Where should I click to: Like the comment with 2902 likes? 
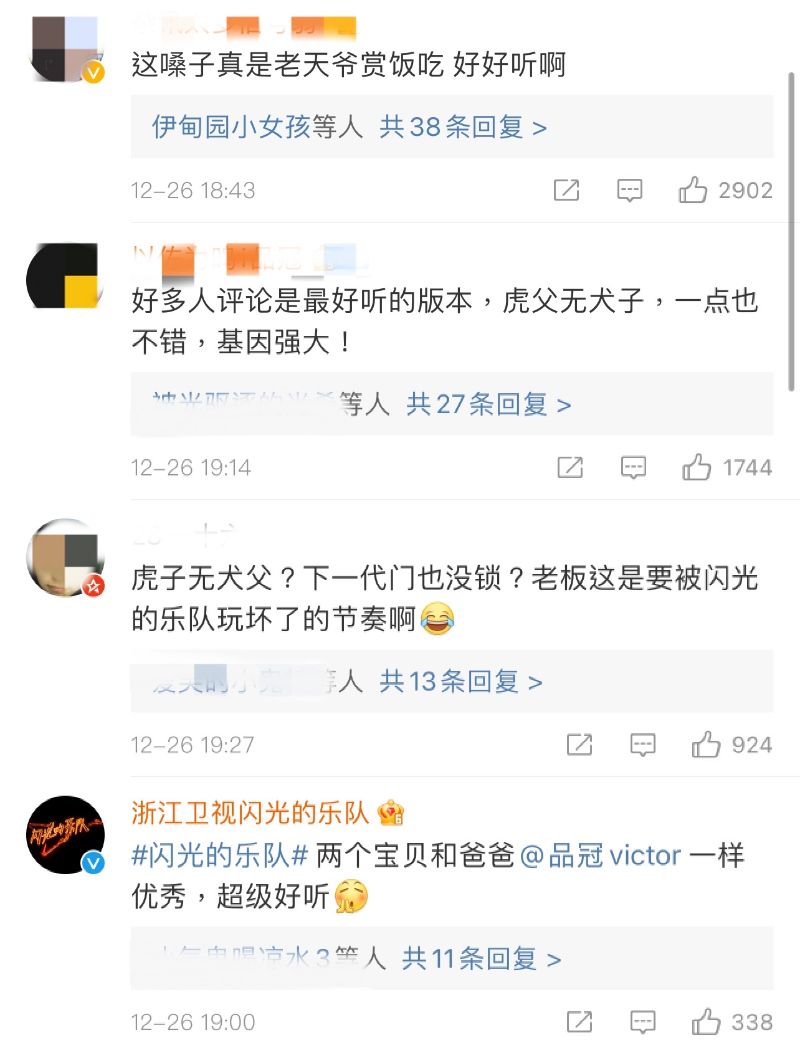tap(694, 190)
